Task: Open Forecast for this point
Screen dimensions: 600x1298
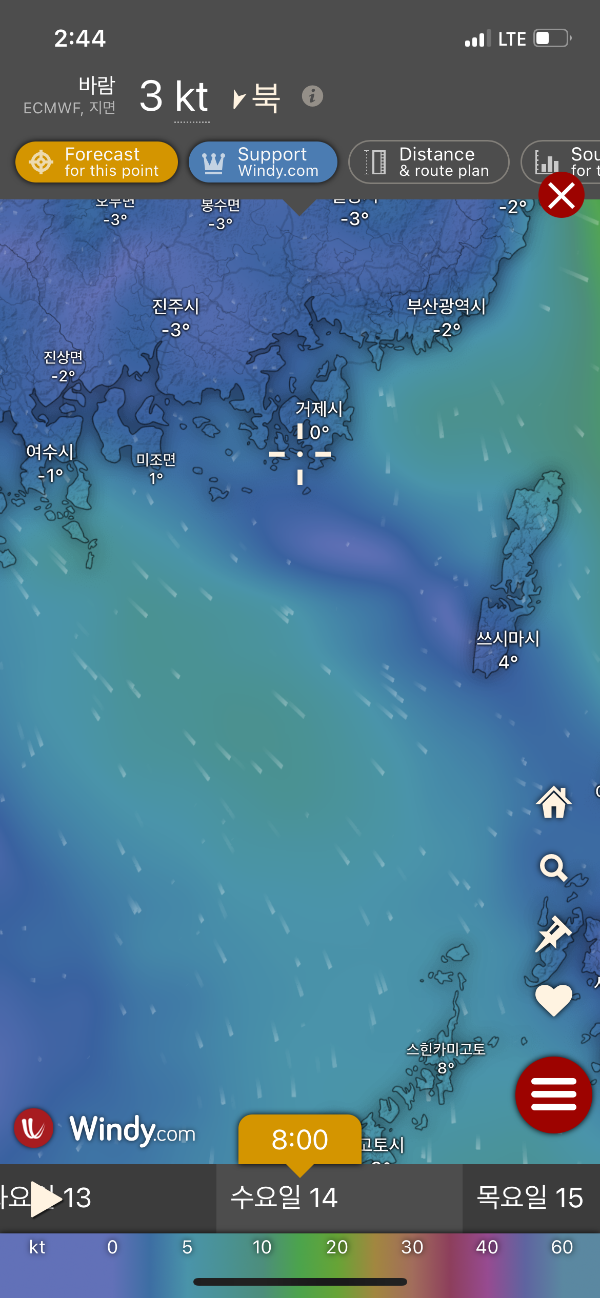Action: pos(96,162)
